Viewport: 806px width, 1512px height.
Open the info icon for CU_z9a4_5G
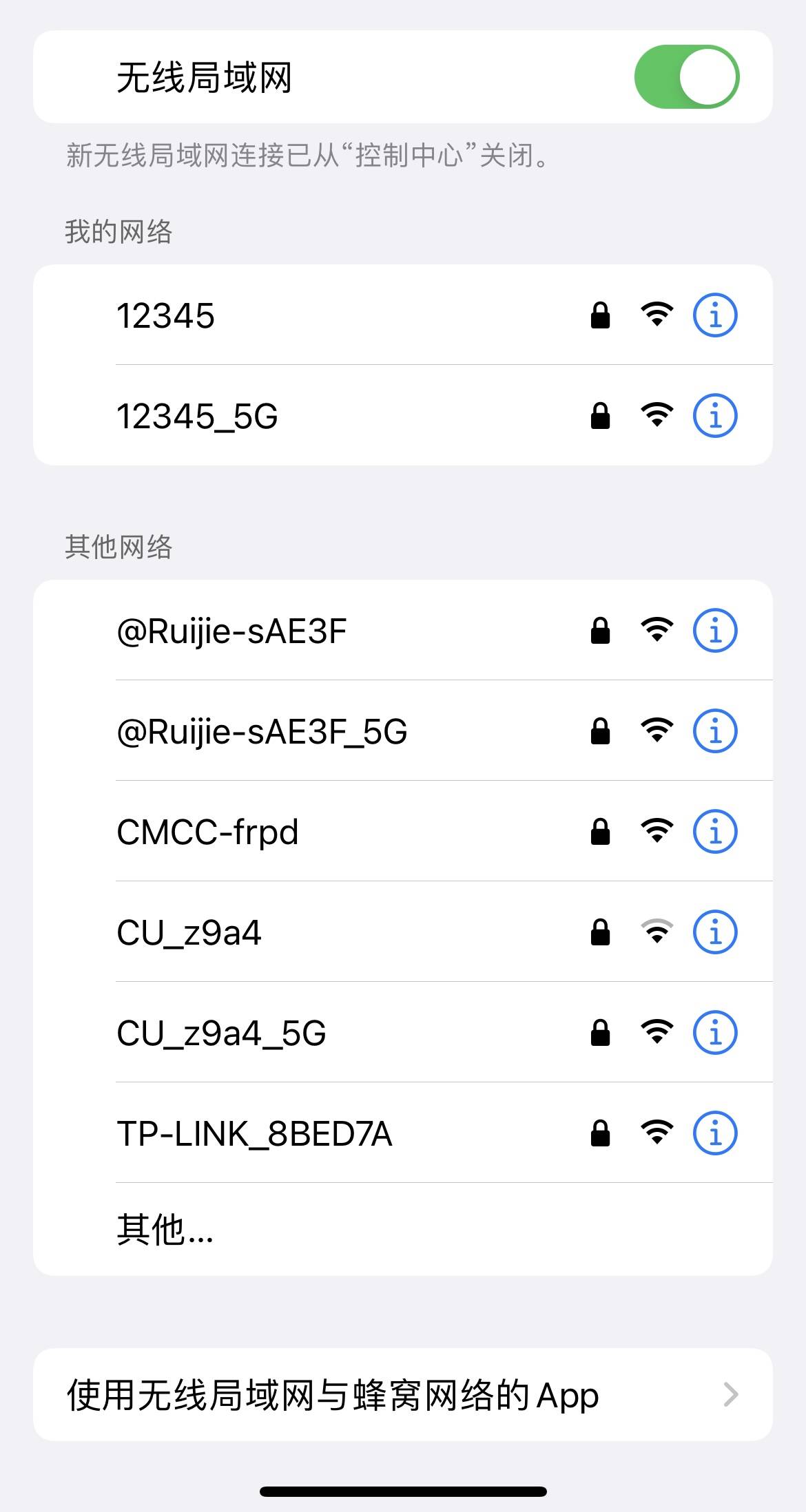point(714,1033)
